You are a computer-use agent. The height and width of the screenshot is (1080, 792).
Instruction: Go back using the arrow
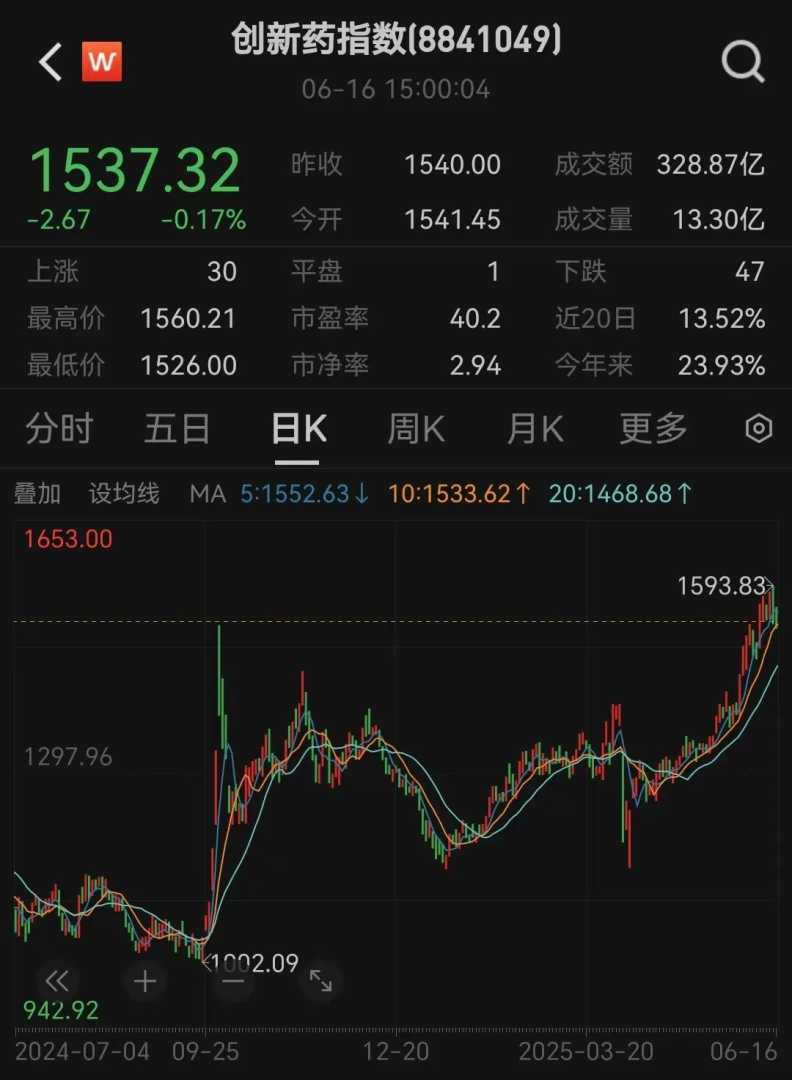click(50, 62)
